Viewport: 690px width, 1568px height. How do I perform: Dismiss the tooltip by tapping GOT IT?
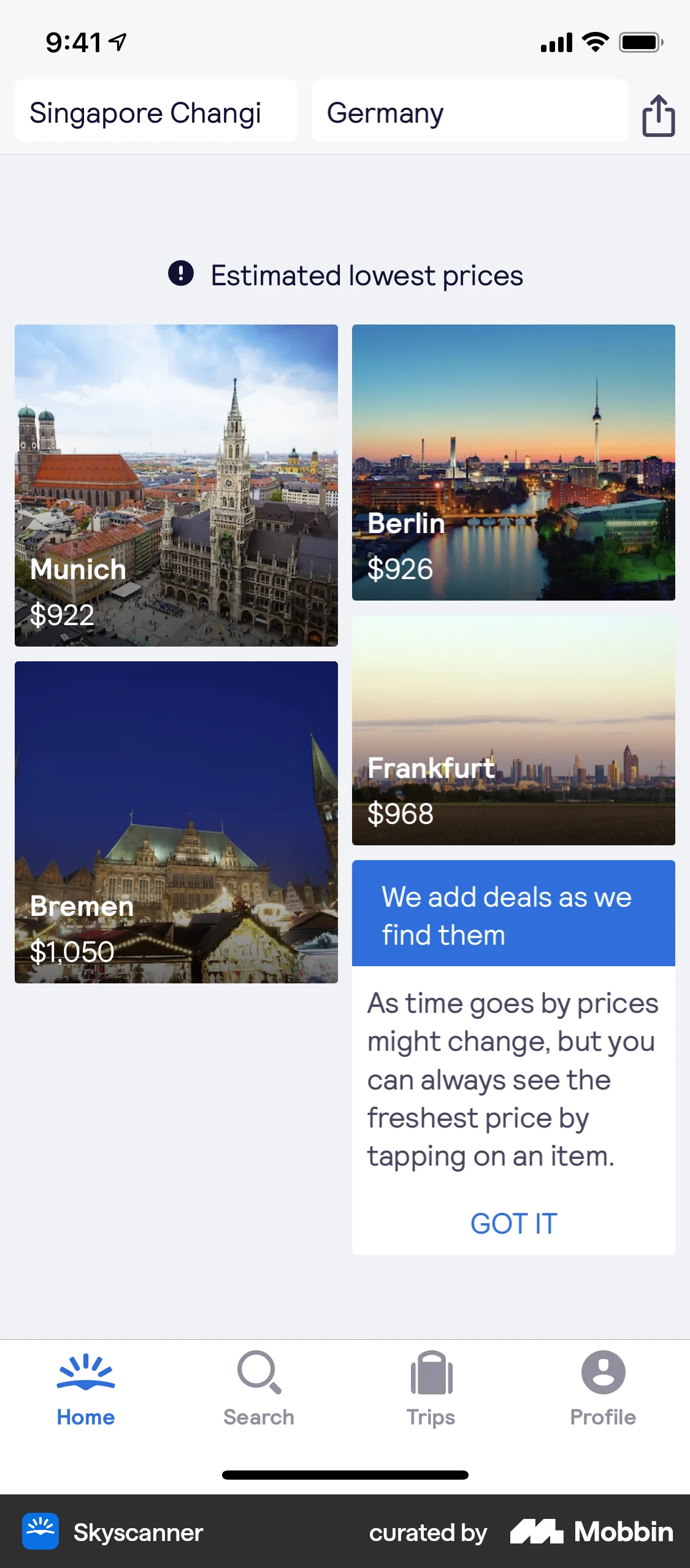pyautogui.click(x=513, y=1222)
